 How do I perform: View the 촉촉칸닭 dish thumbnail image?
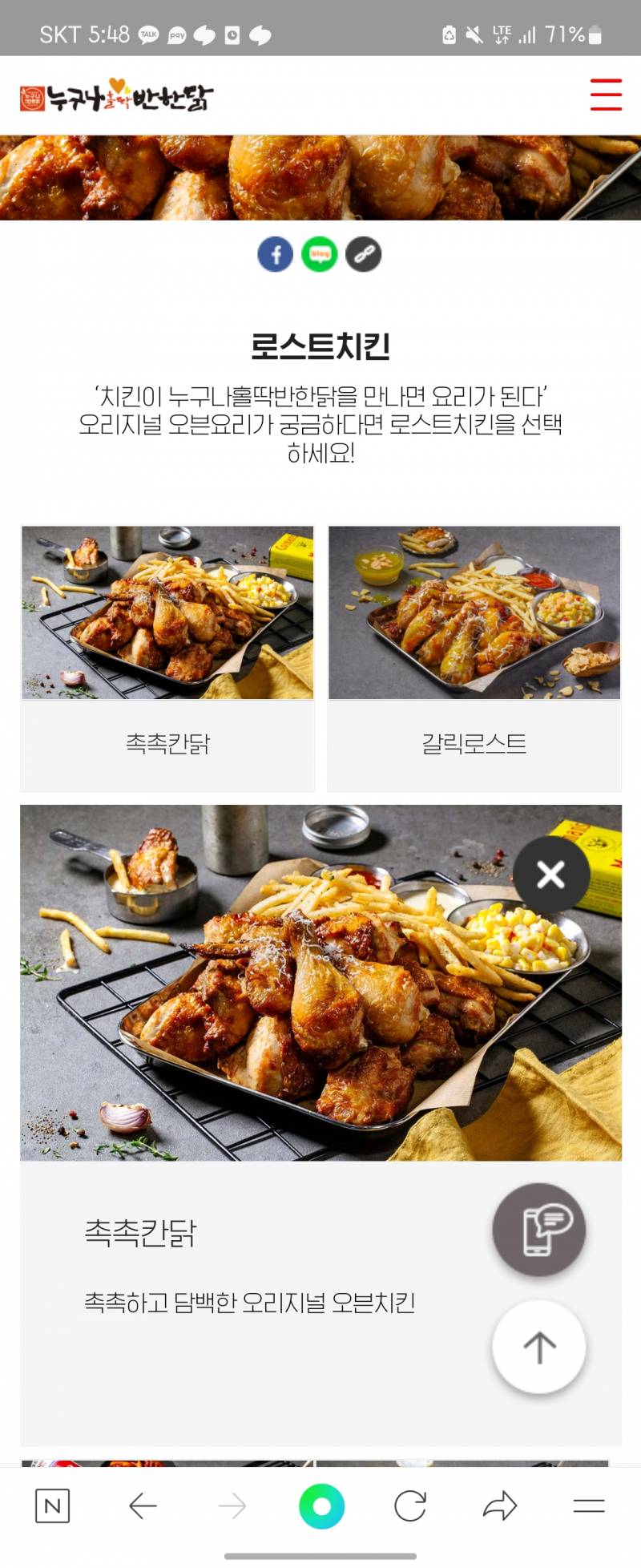point(167,612)
